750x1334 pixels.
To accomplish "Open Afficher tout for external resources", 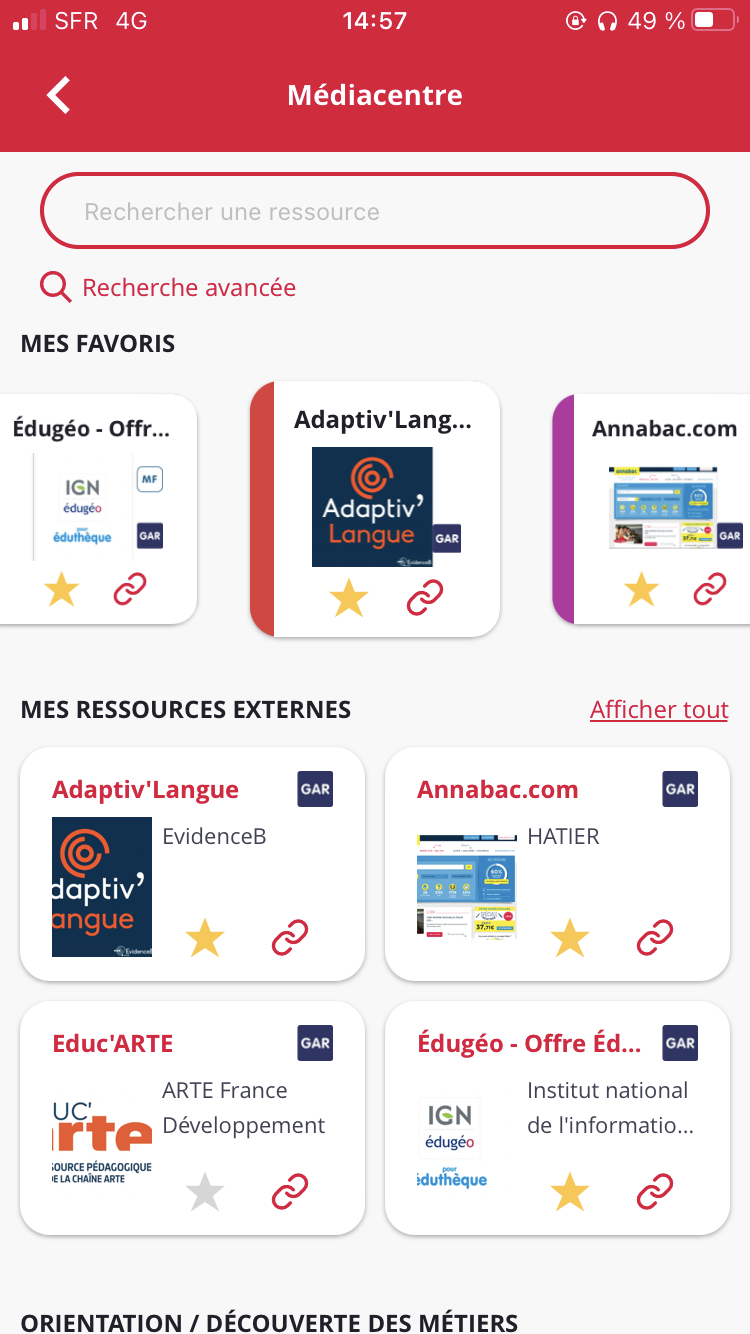I will 658,710.
